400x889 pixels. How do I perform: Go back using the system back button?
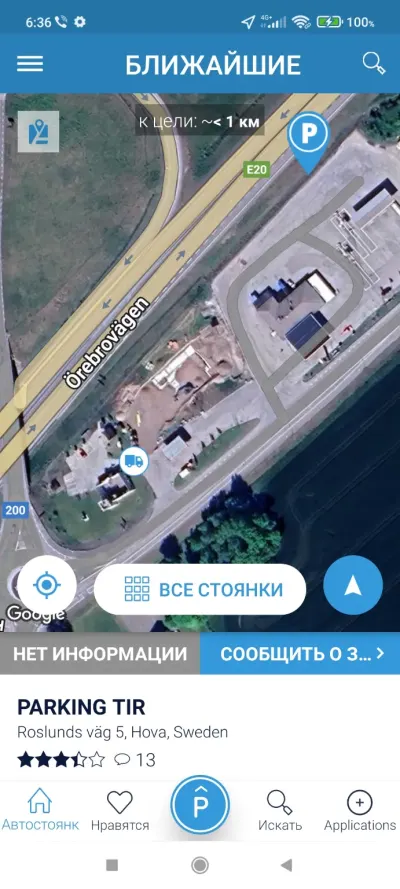click(x=287, y=865)
